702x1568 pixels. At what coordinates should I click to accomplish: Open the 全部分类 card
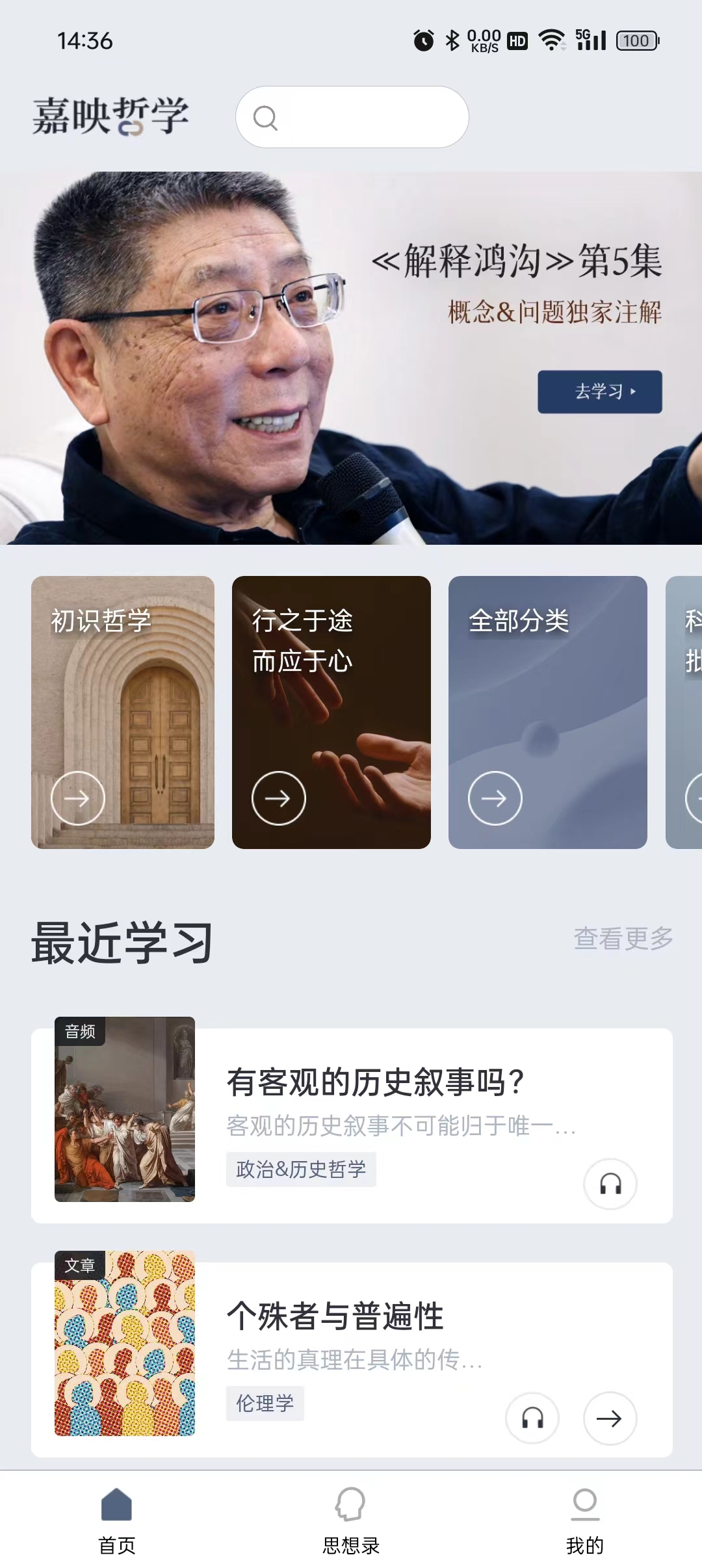point(547,712)
